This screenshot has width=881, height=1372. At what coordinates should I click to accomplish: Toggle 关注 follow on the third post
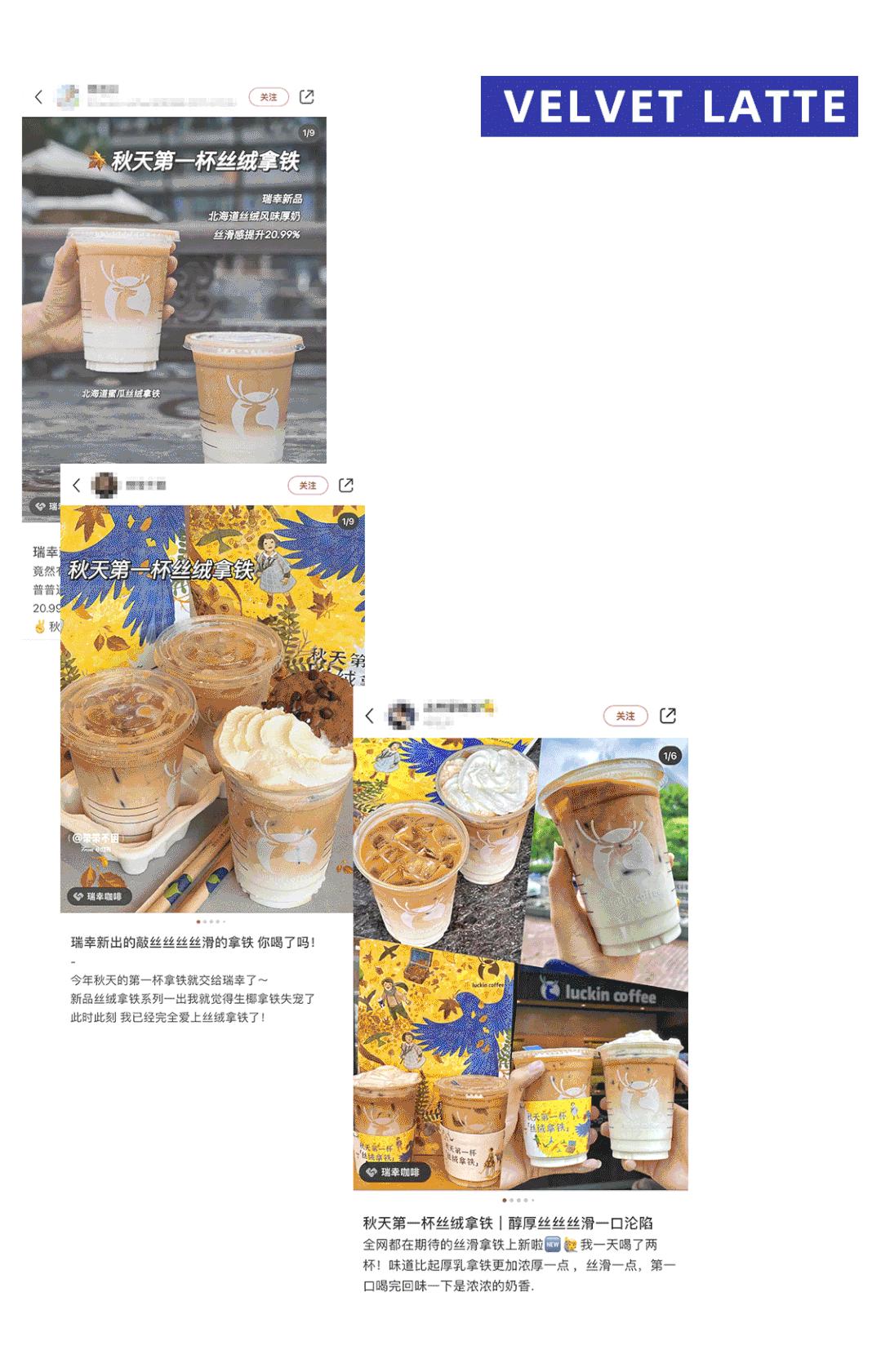[x=625, y=715]
